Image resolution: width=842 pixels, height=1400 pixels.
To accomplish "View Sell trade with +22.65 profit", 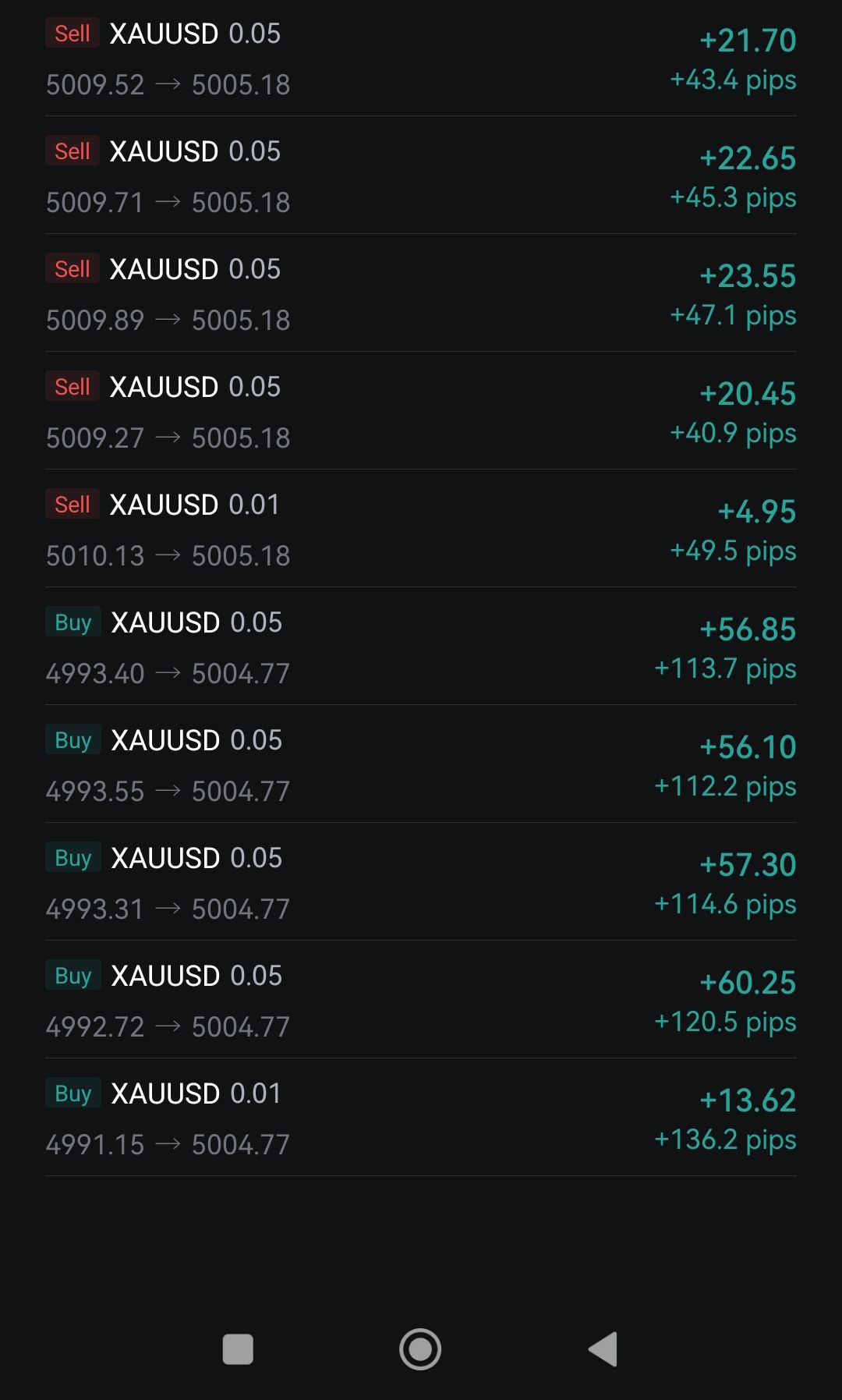I will (x=421, y=176).
